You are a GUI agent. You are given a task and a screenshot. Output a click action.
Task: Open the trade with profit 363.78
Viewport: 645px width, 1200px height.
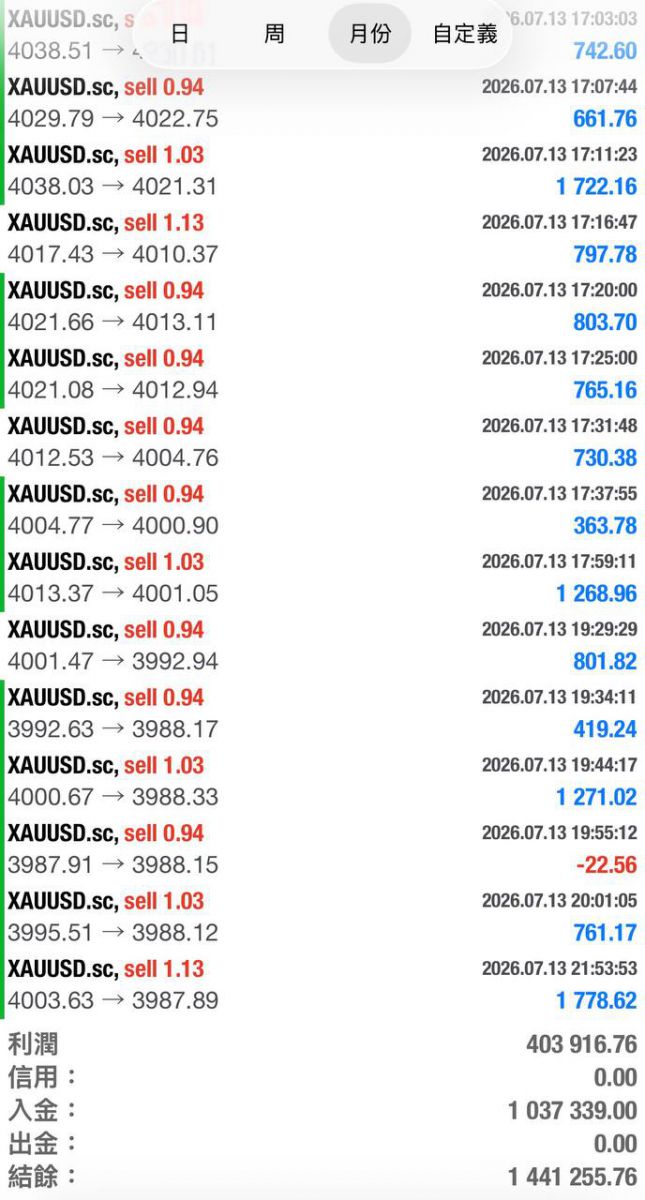coord(322,510)
